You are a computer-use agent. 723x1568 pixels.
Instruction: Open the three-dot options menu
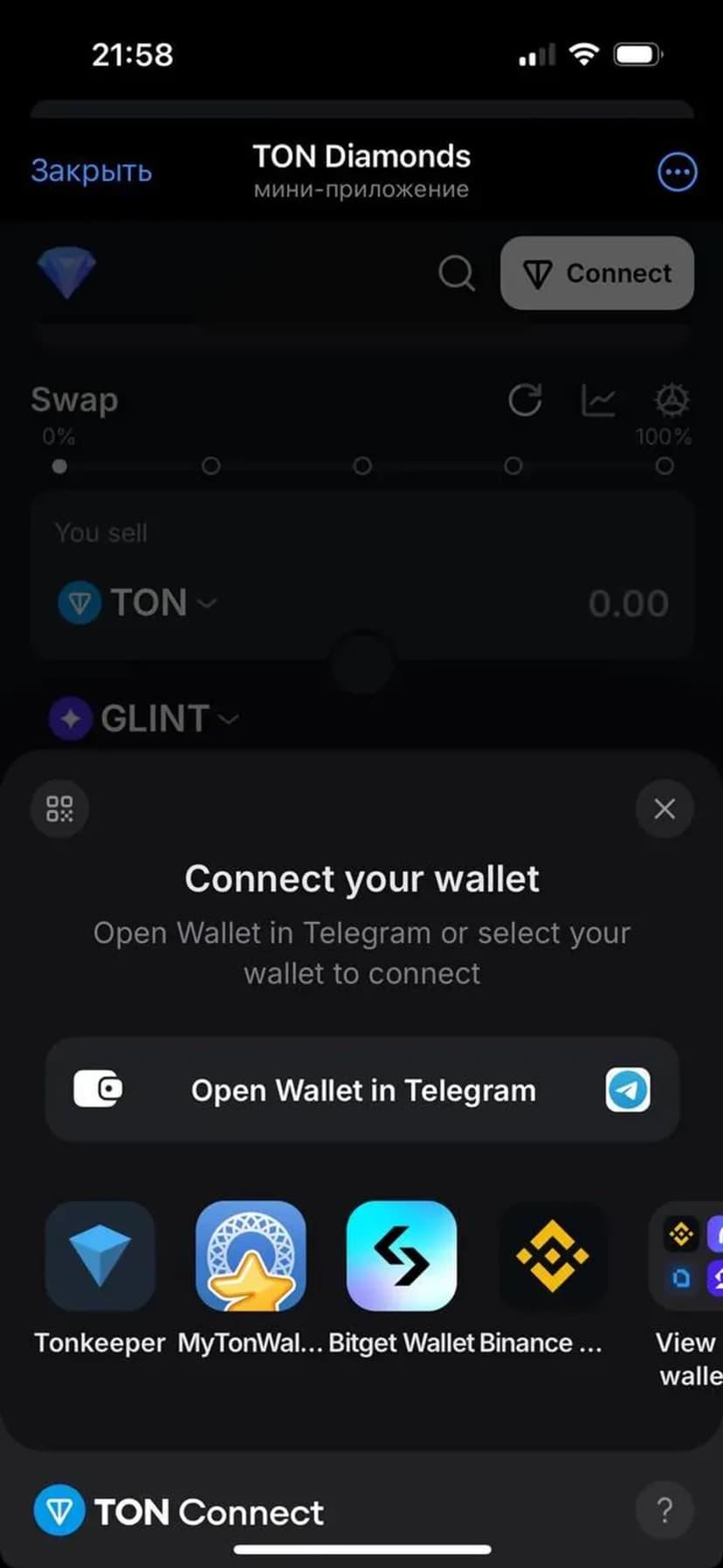click(x=677, y=172)
